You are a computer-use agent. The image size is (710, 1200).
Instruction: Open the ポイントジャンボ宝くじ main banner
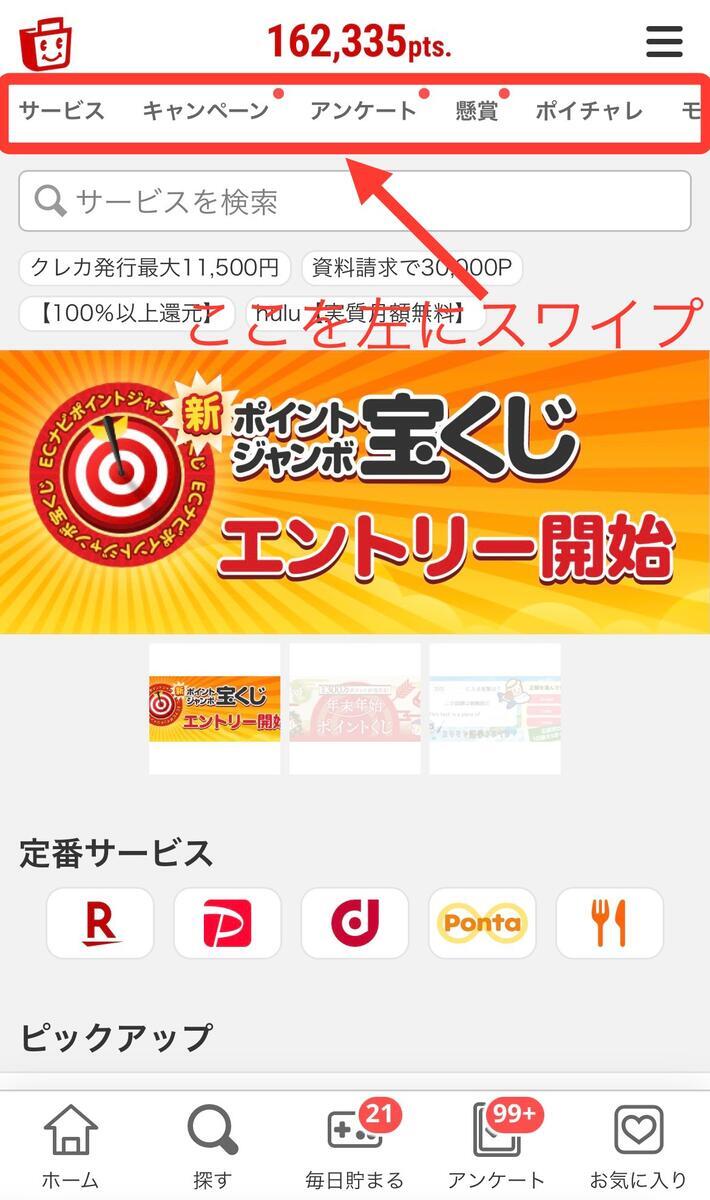355,491
